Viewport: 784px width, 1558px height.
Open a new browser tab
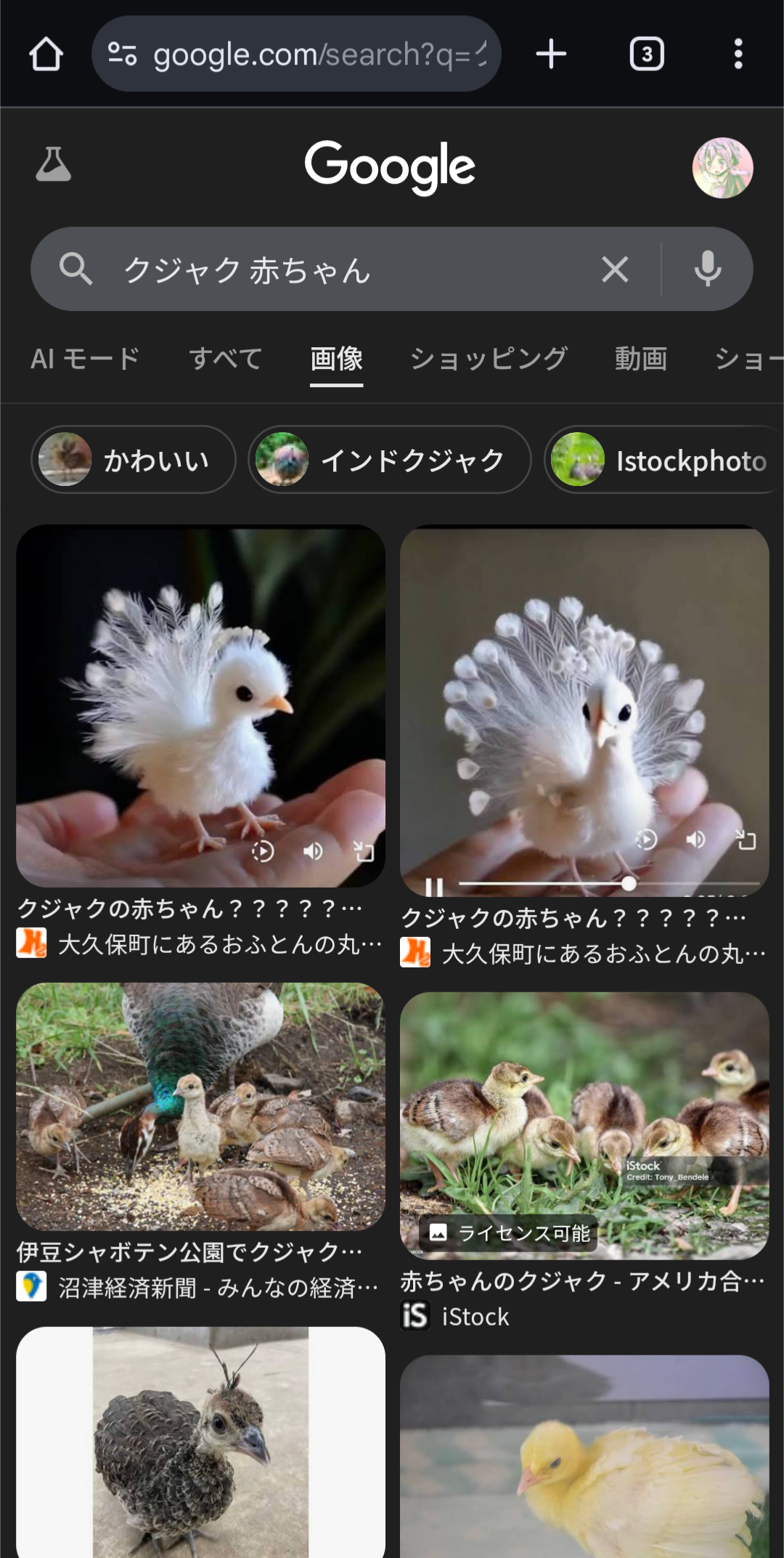(551, 54)
